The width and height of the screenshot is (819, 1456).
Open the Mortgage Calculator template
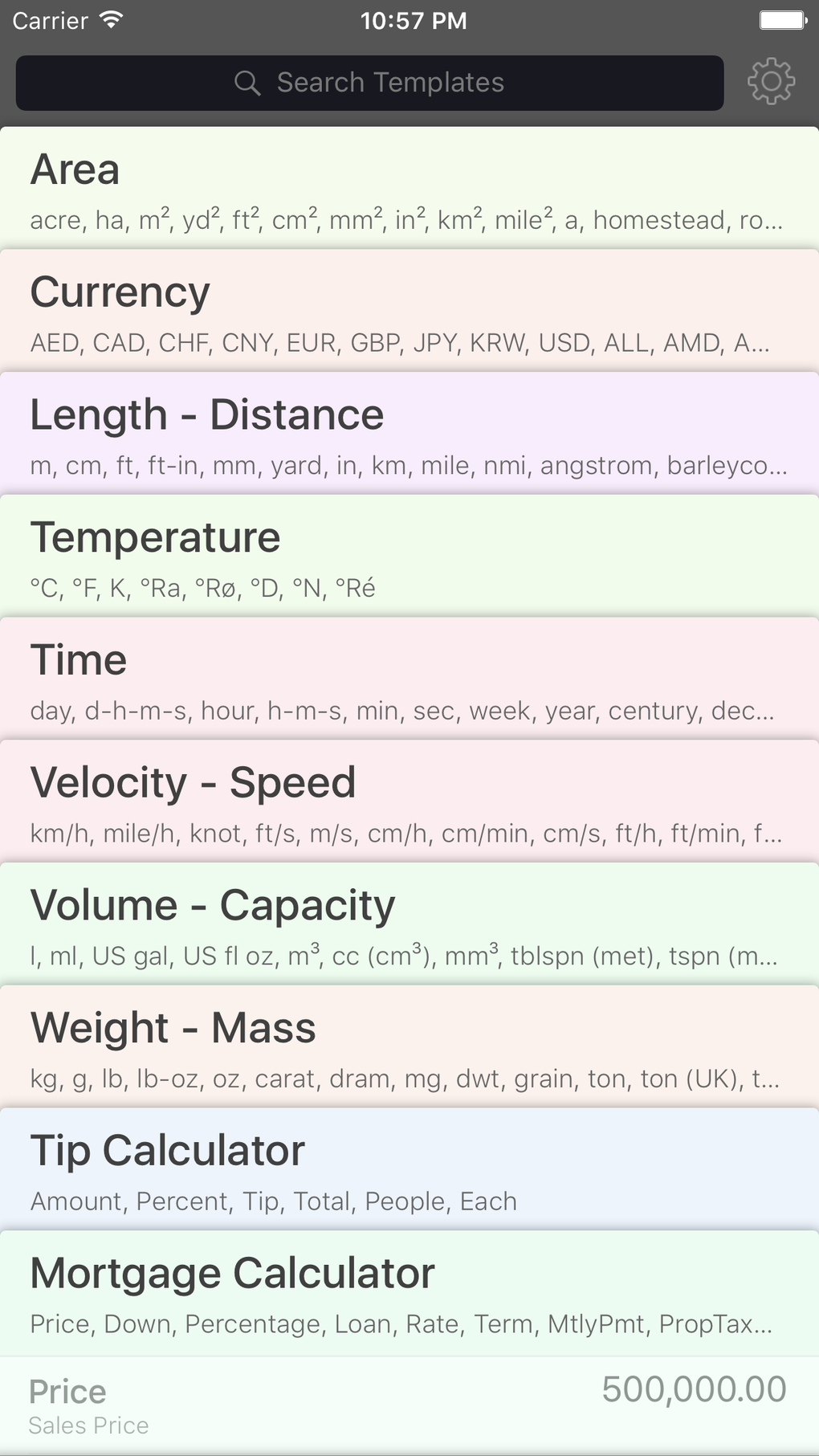(409, 1294)
